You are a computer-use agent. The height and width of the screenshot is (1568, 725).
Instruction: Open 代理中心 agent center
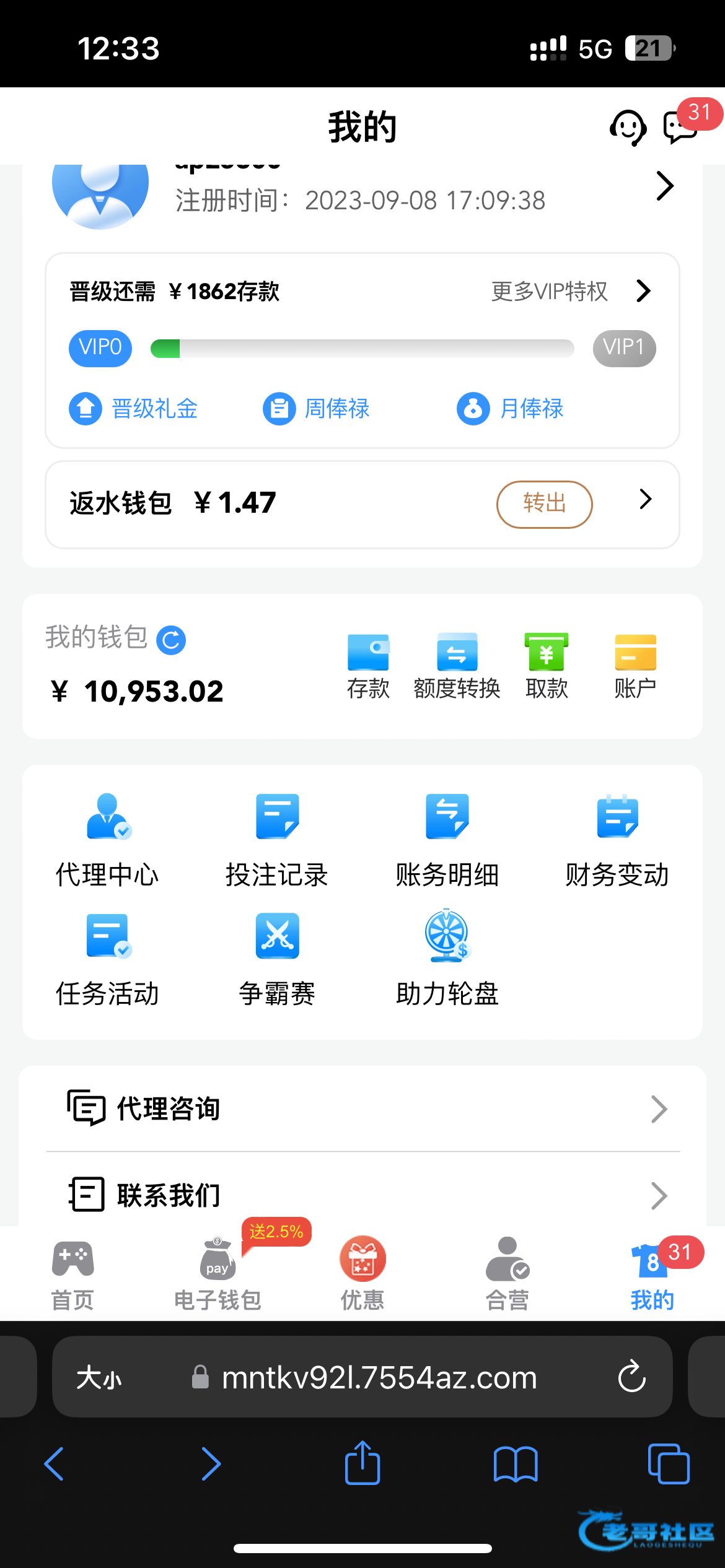point(107,840)
